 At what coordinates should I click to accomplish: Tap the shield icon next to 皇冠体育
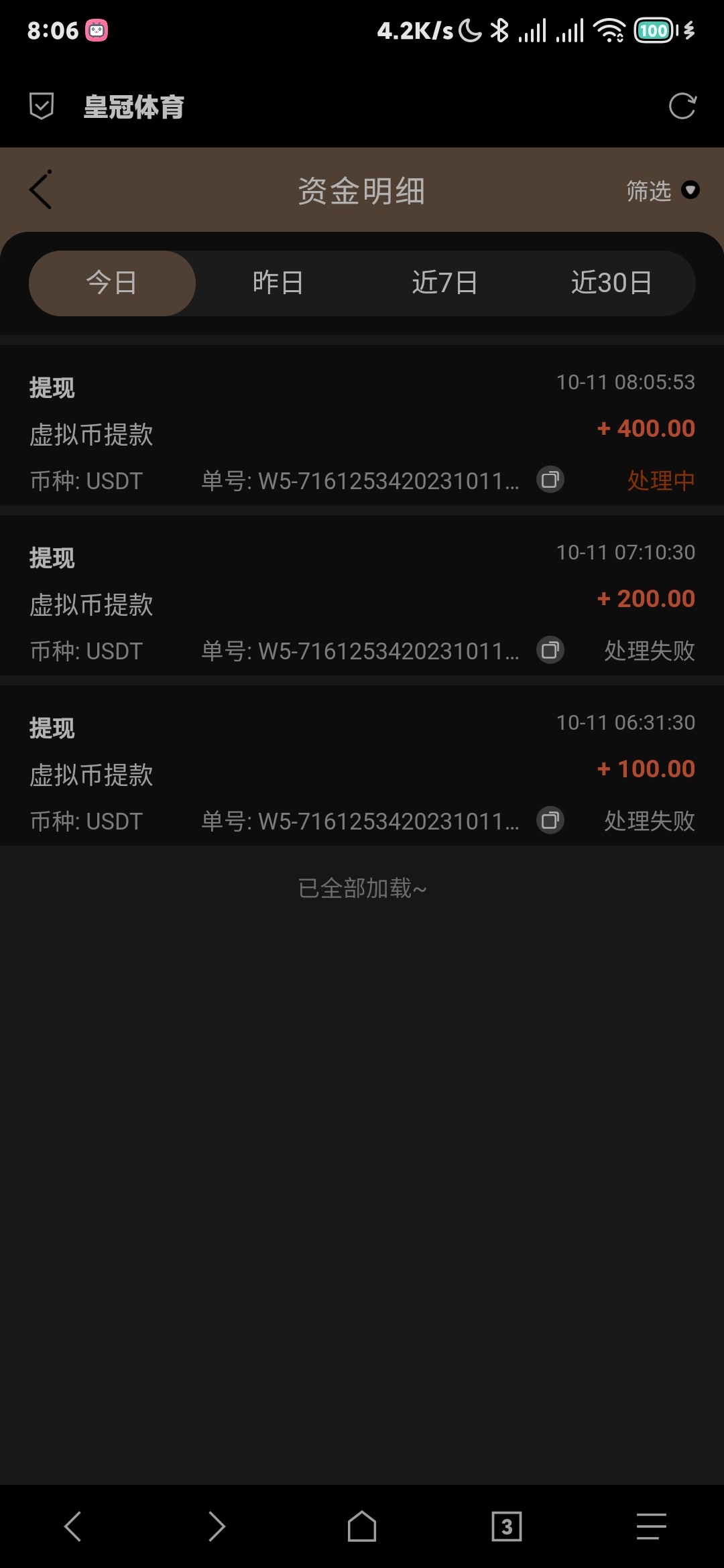point(42,106)
